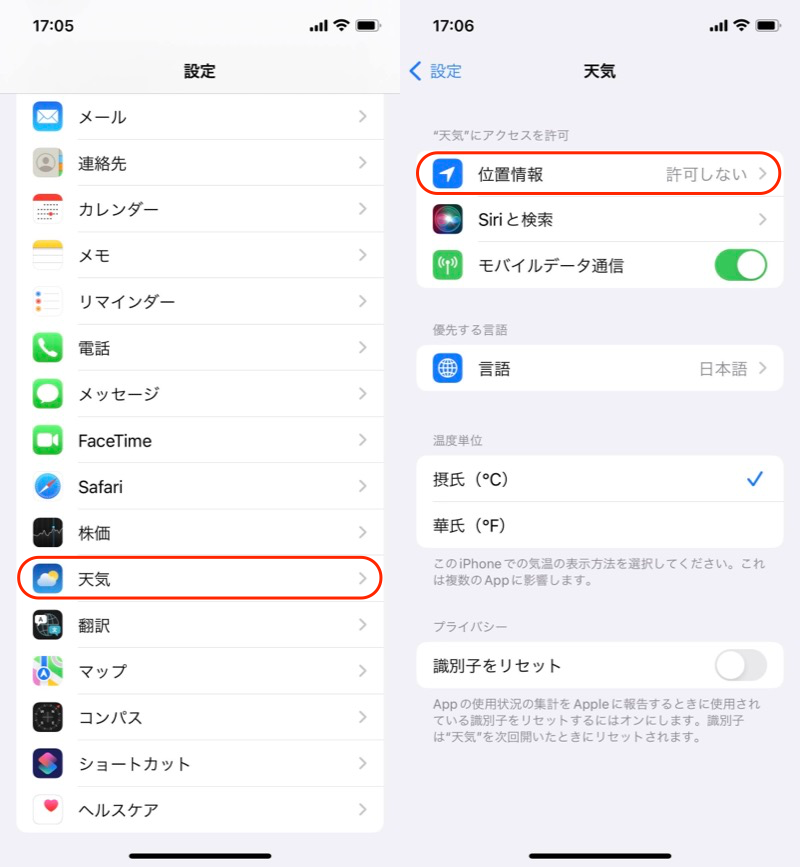Screen dimensions: 800x867
Task: Open リマインダー settings
Action: click(200, 301)
